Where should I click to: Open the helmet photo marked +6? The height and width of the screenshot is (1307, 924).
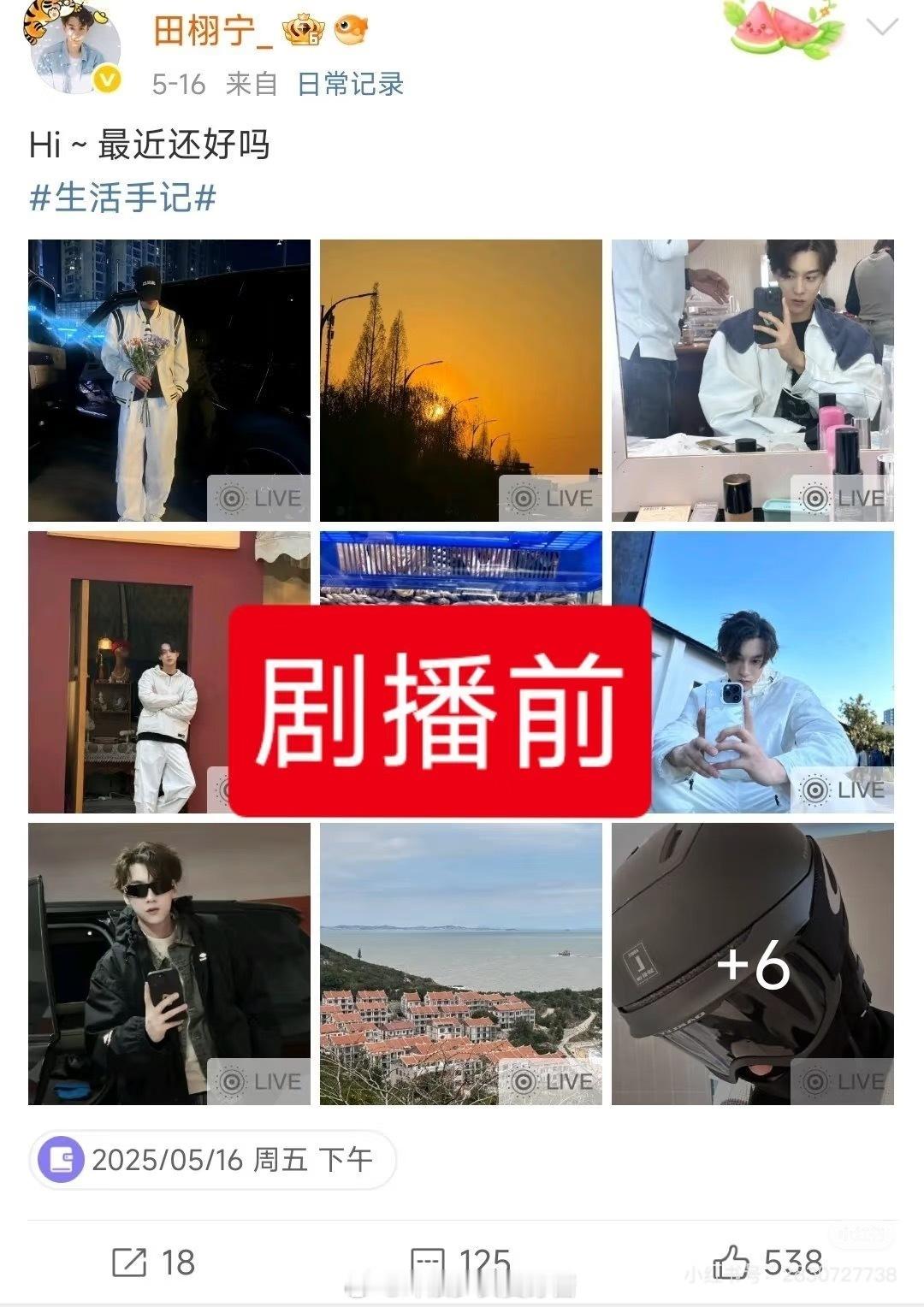click(752, 964)
